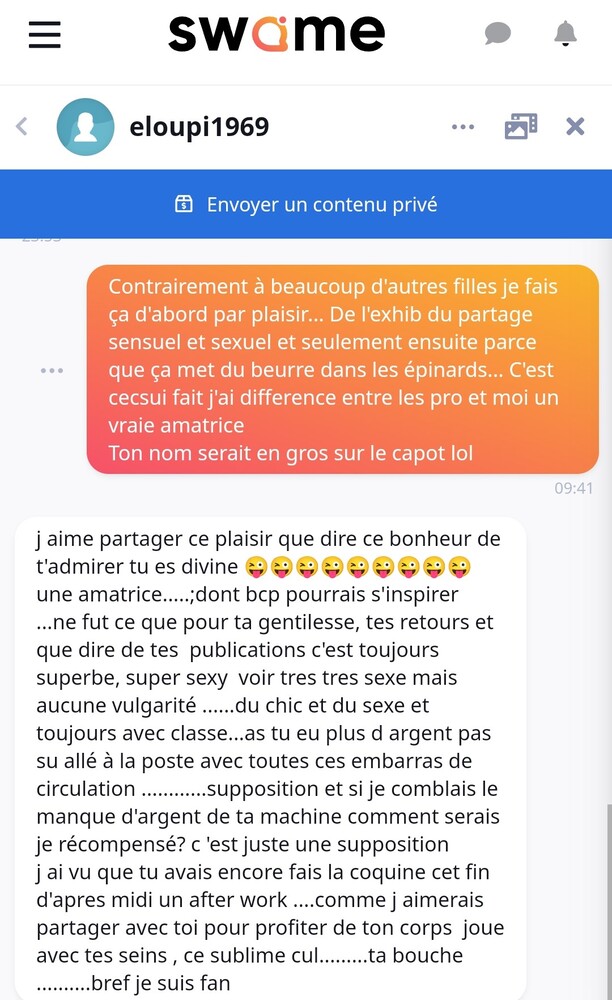Open the shared media gallery icon
The image size is (612, 1000).
521,126
